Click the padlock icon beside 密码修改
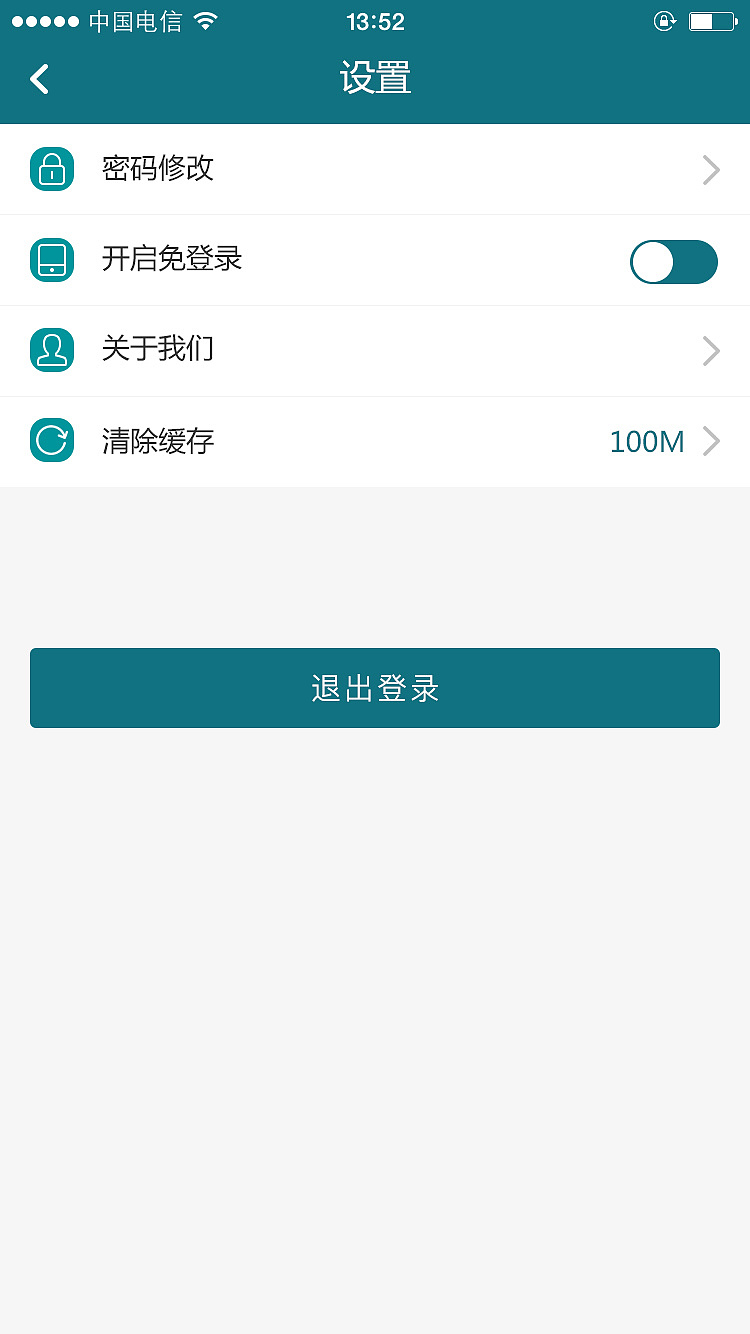This screenshot has height=1334, width=750. [x=51, y=169]
